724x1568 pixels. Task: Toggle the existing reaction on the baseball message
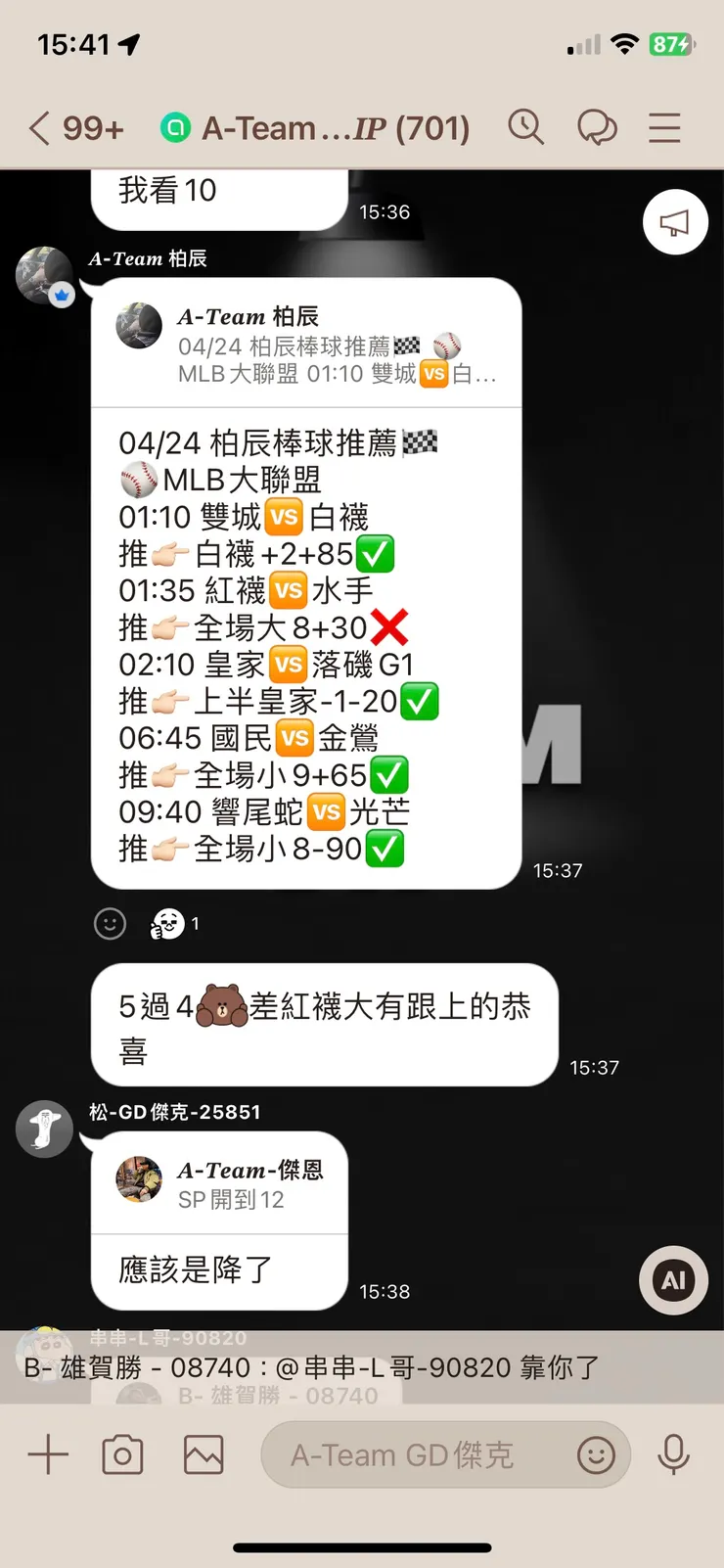click(x=168, y=923)
